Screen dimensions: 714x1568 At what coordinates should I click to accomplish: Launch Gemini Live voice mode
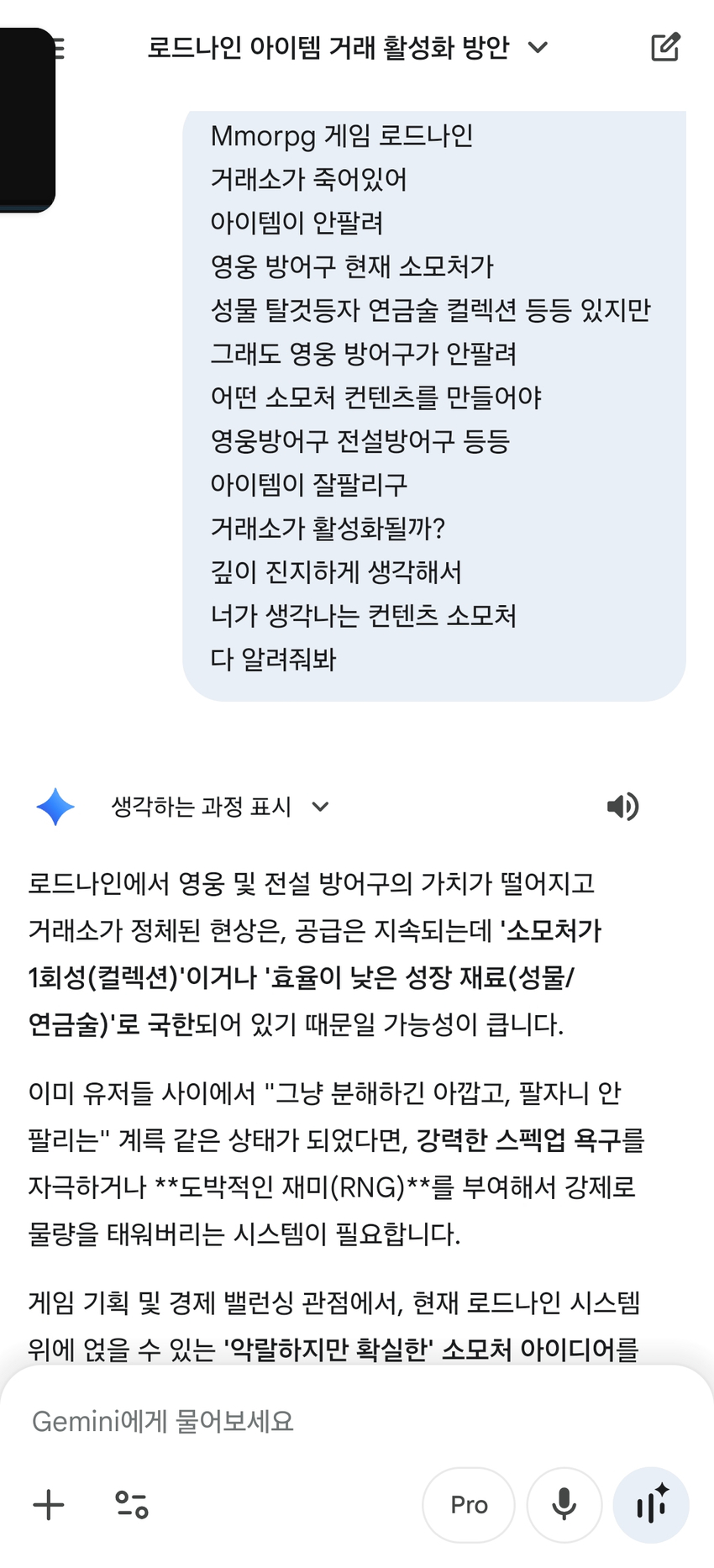click(651, 1504)
